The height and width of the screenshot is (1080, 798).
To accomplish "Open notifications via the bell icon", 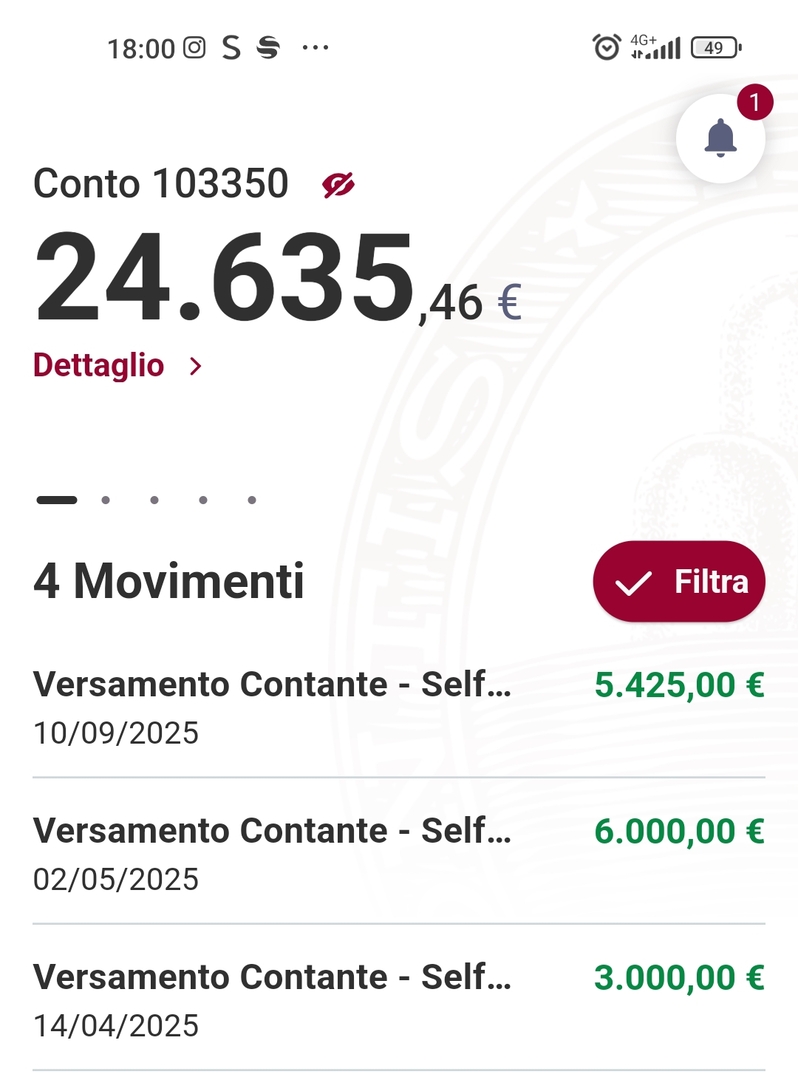I will [719, 138].
